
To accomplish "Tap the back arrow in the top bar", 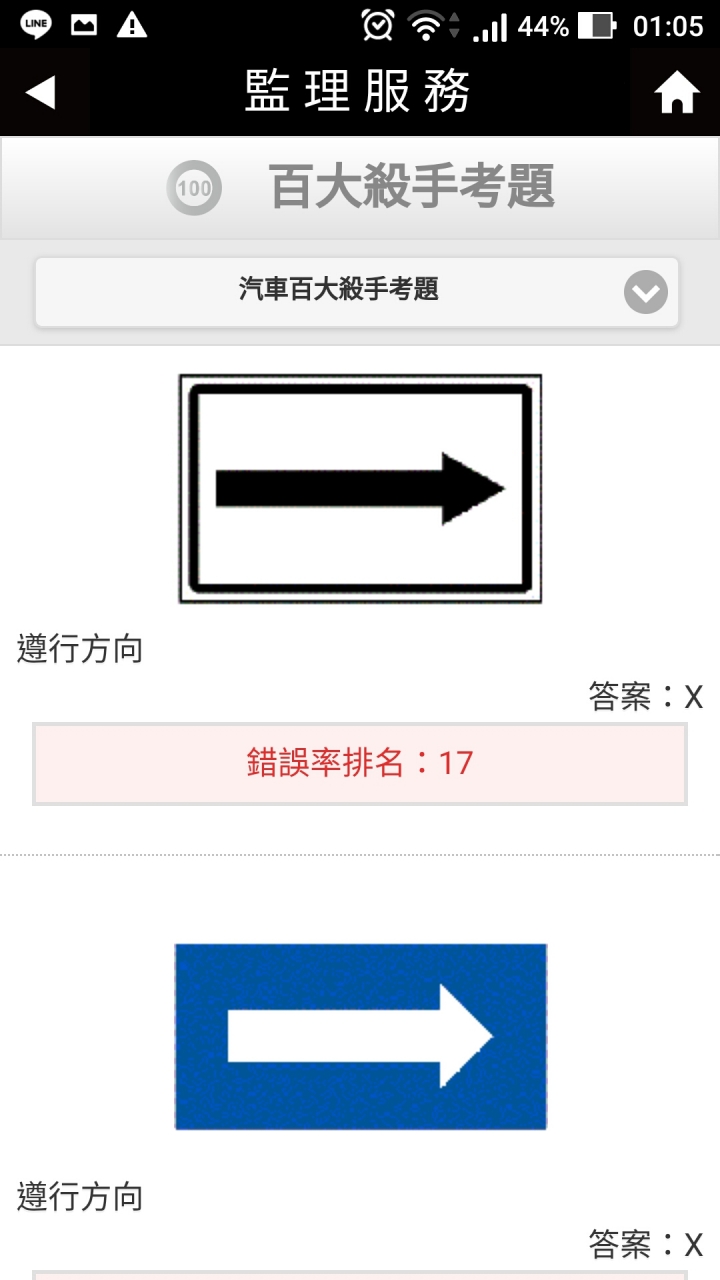I will pos(40,90).
